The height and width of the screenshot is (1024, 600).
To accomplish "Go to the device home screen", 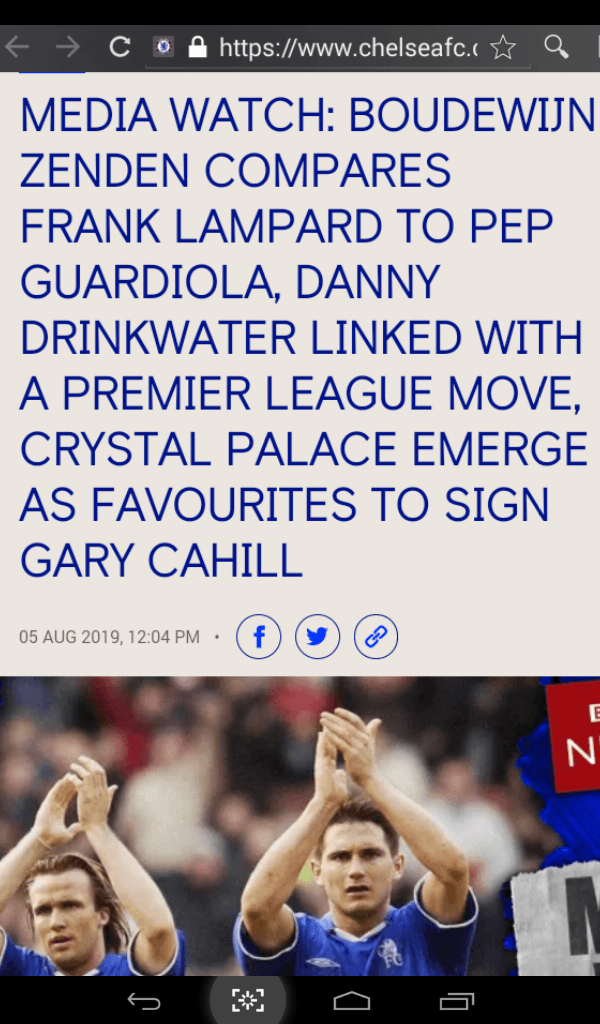I will [x=352, y=1000].
